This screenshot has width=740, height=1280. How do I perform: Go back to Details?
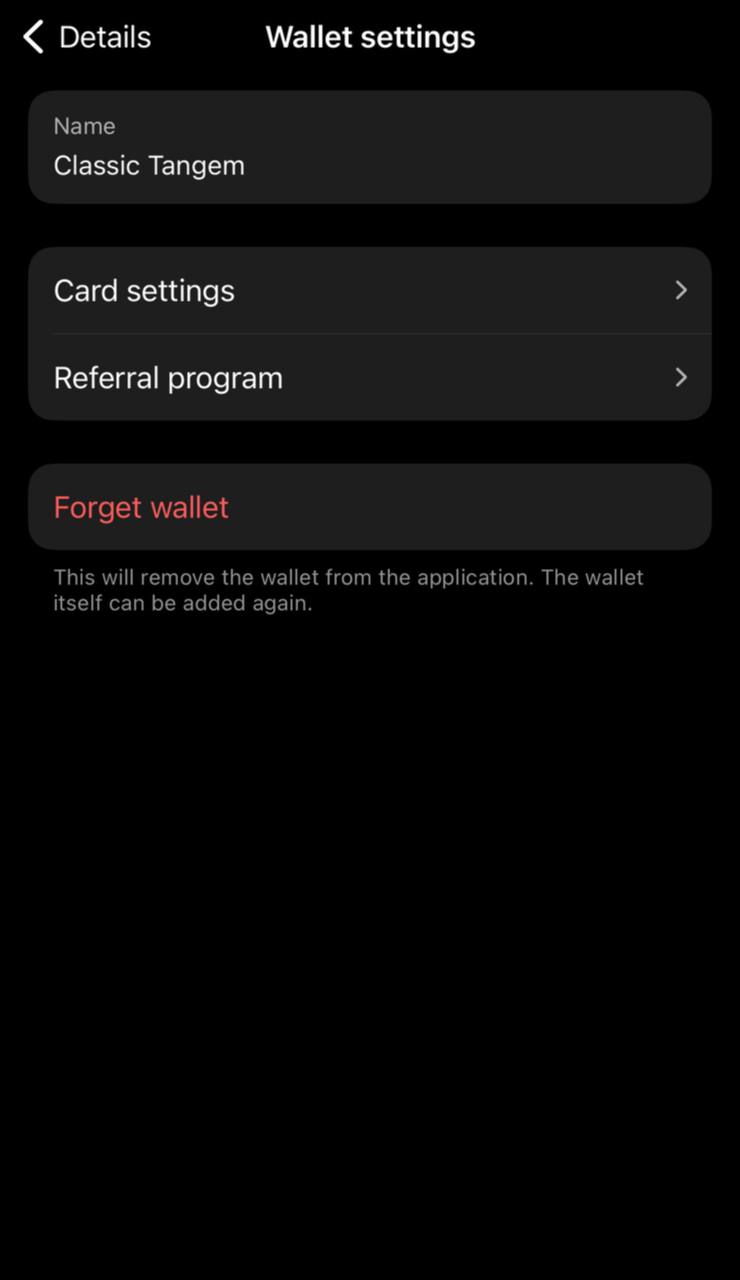point(86,37)
